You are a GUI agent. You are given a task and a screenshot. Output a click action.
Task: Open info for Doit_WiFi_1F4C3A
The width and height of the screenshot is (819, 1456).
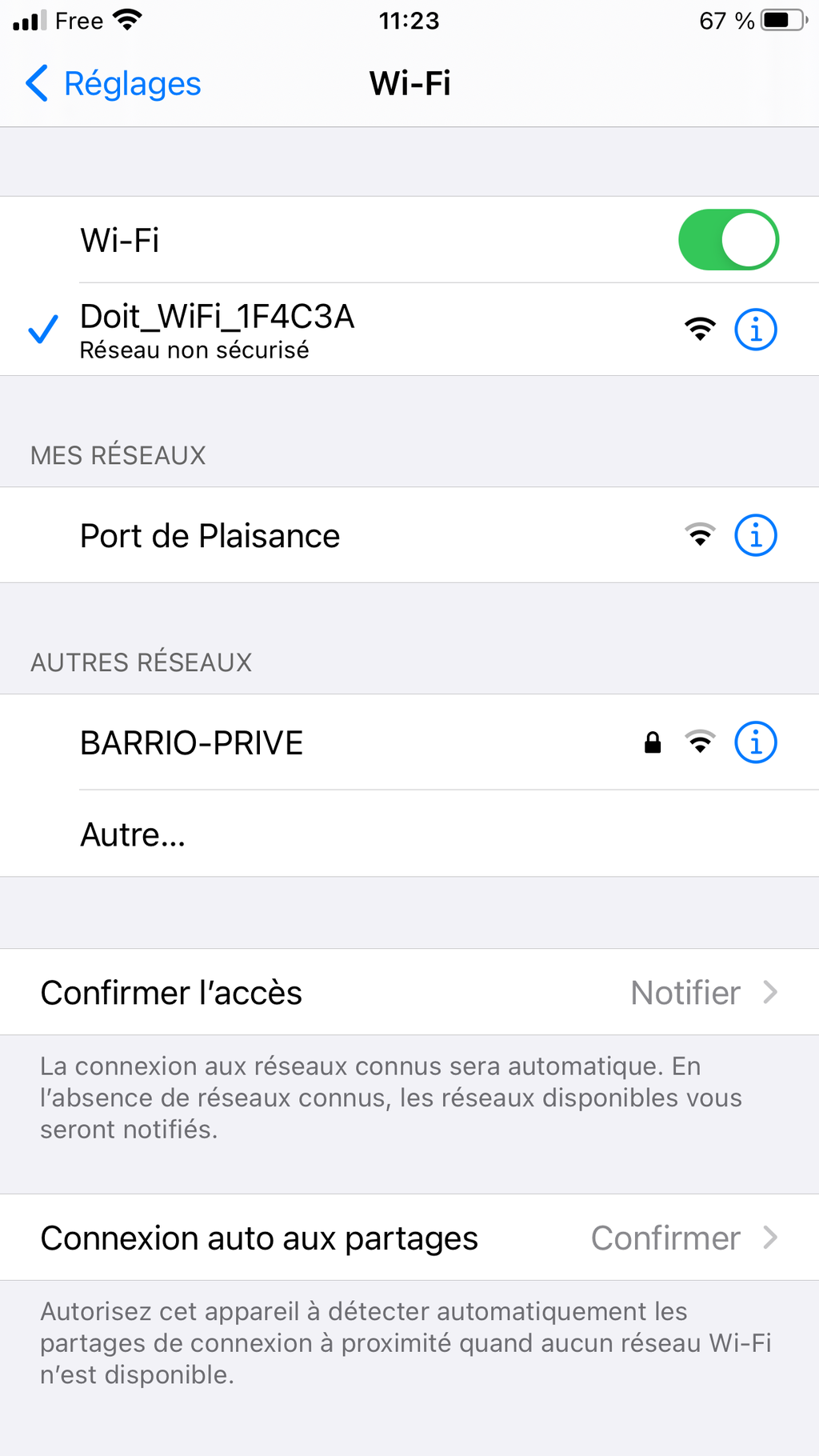click(756, 330)
